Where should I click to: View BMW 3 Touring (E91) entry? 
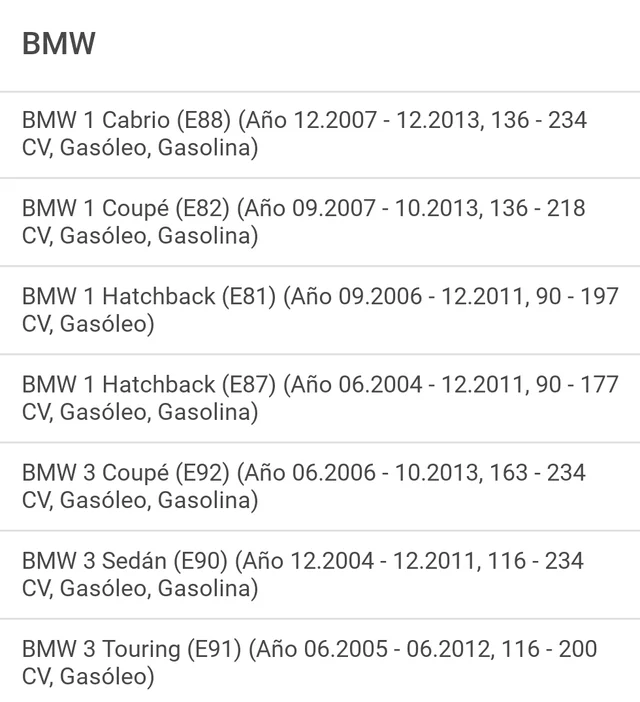point(320,662)
